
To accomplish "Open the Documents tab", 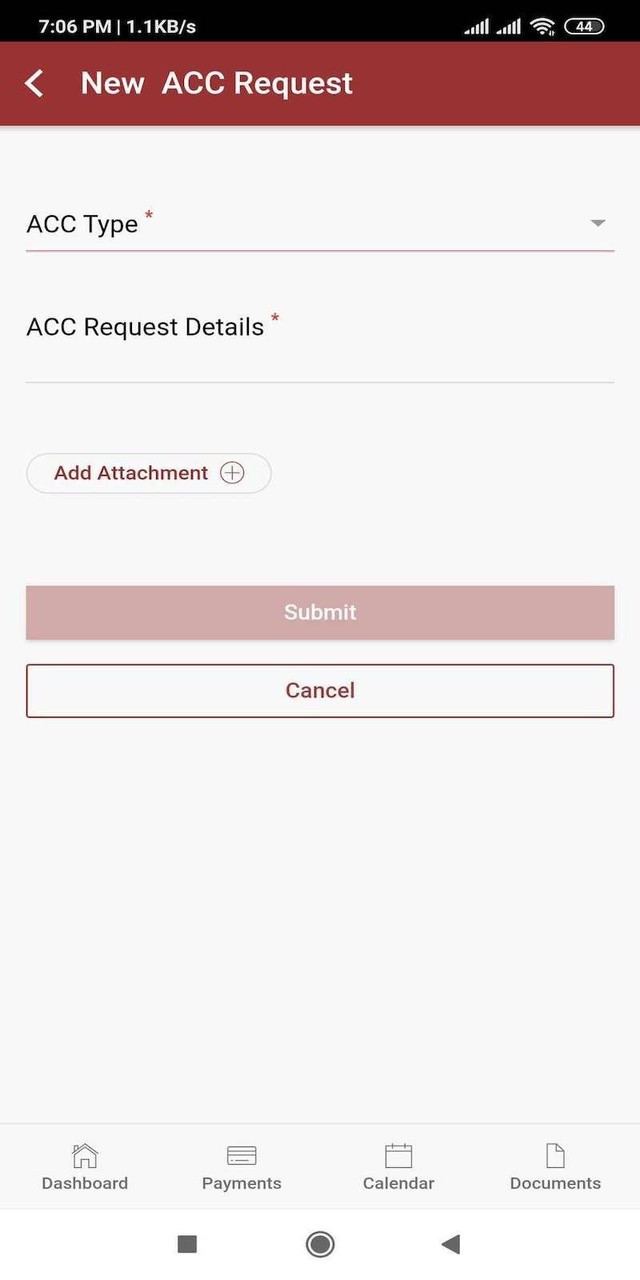I will [555, 1167].
